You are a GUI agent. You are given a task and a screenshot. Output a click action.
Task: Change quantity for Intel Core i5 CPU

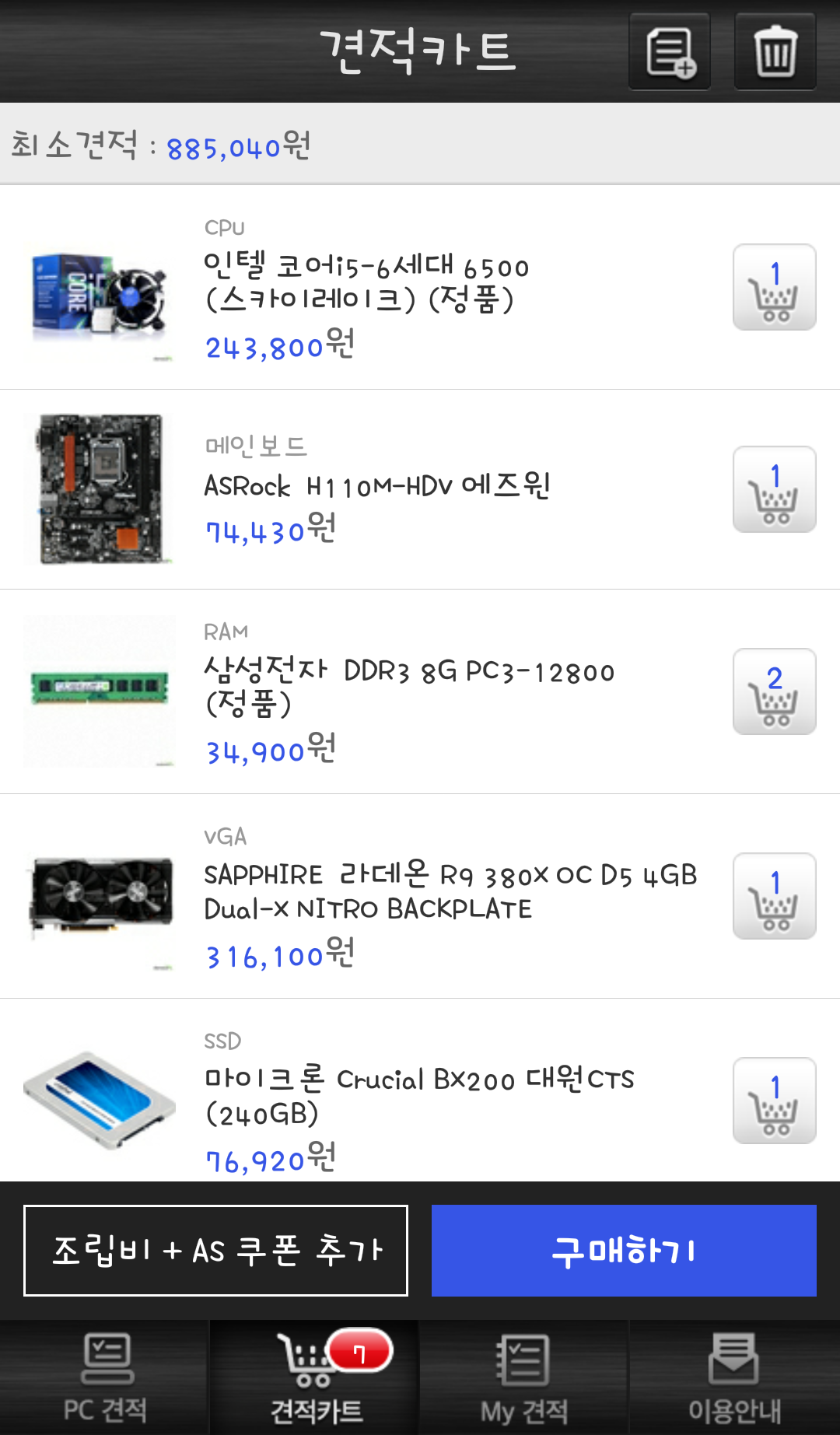pos(774,287)
